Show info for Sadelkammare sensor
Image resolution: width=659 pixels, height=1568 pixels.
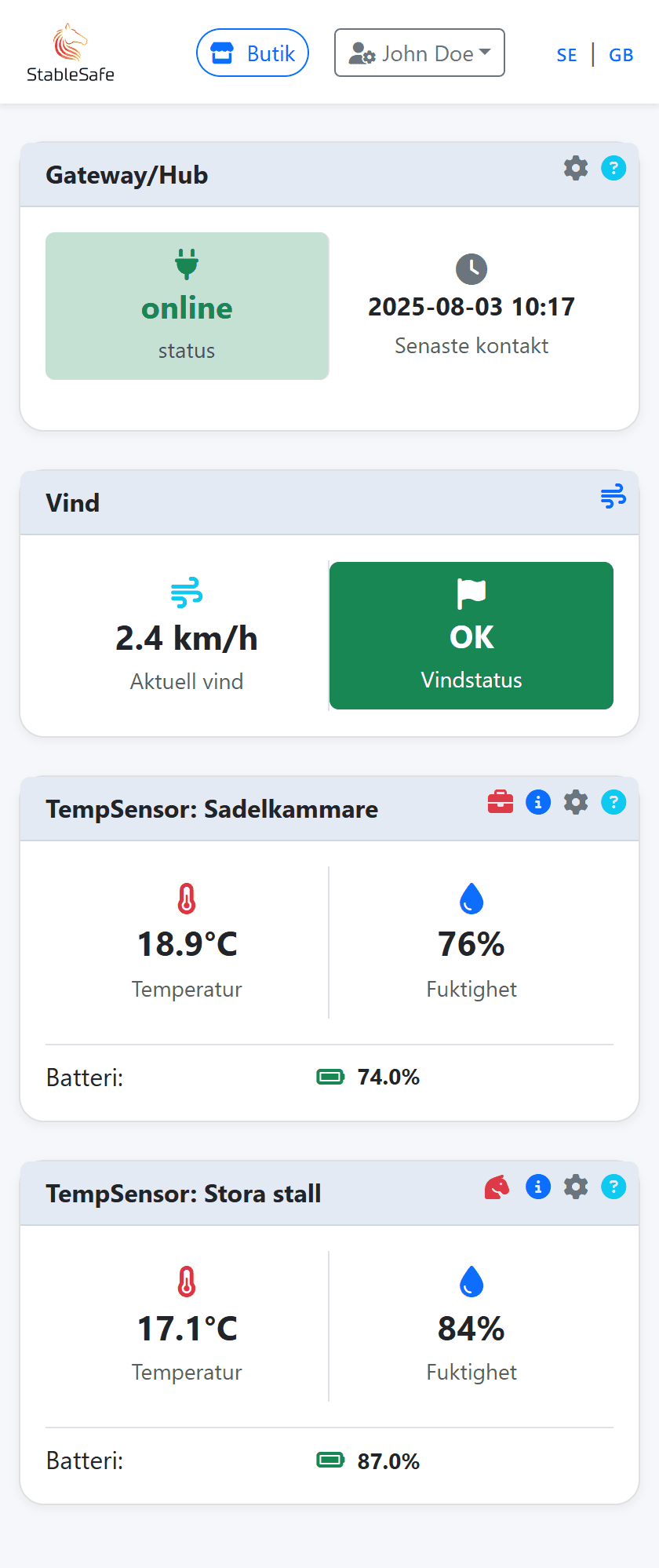tap(538, 802)
